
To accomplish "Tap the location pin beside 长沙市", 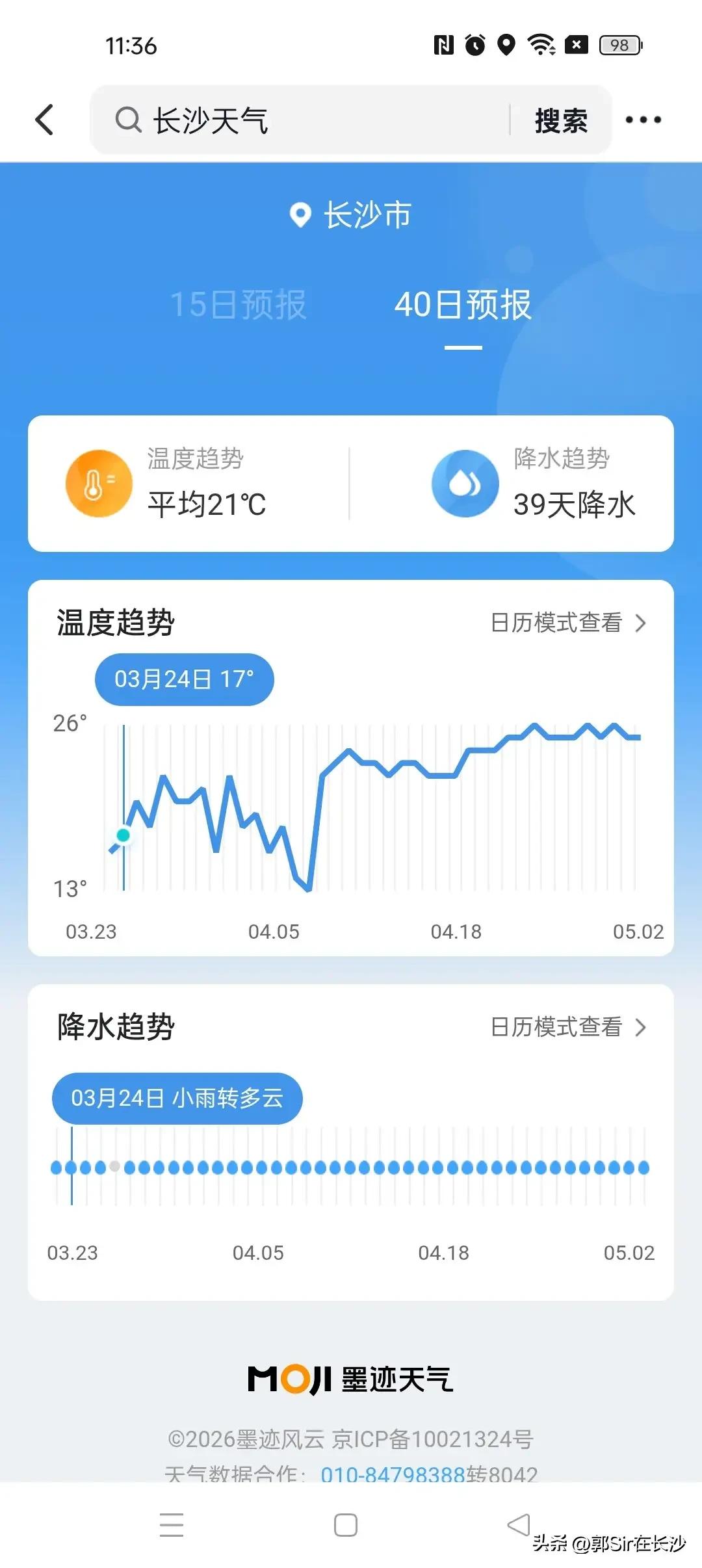I will coord(300,213).
